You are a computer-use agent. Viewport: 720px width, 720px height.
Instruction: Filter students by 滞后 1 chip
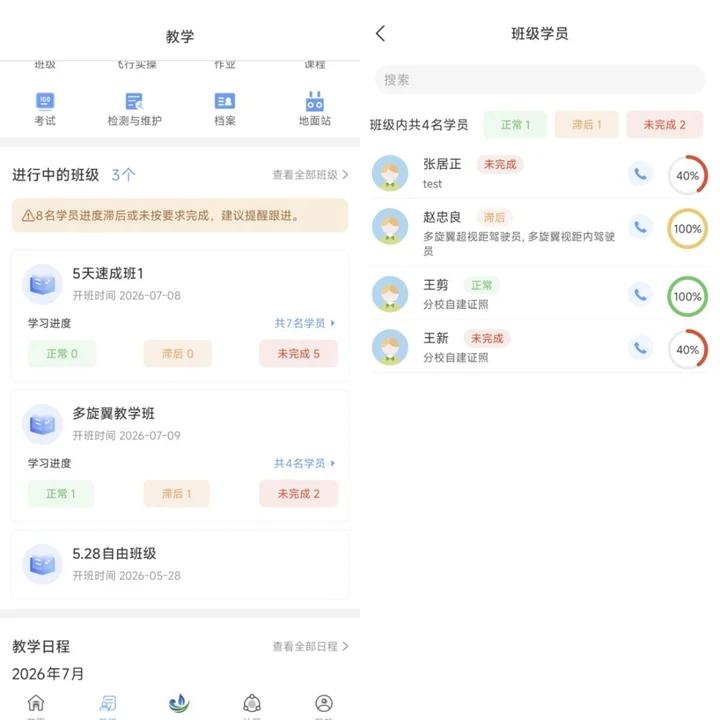click(586, 124)
